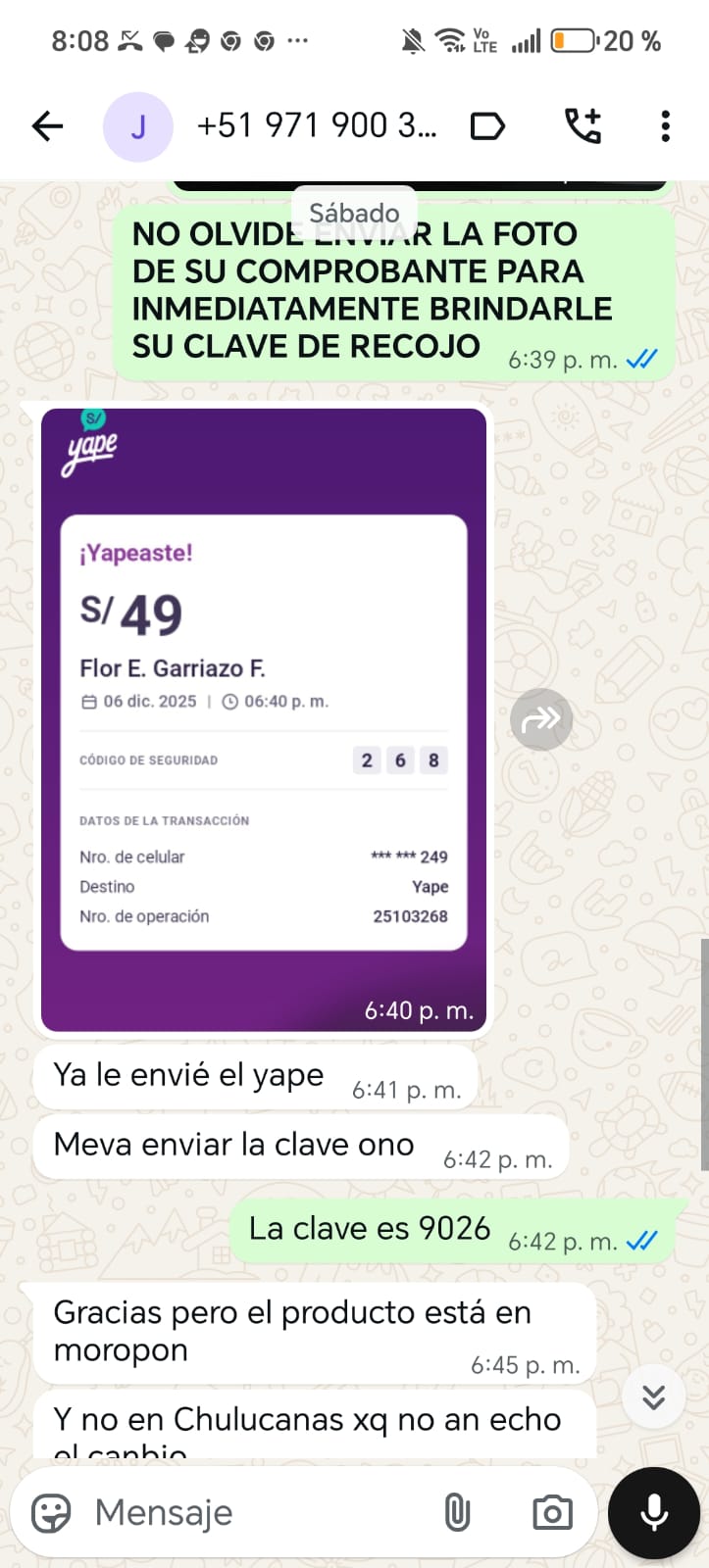Go back to the chat list
709x1568 pixels.
47,126
